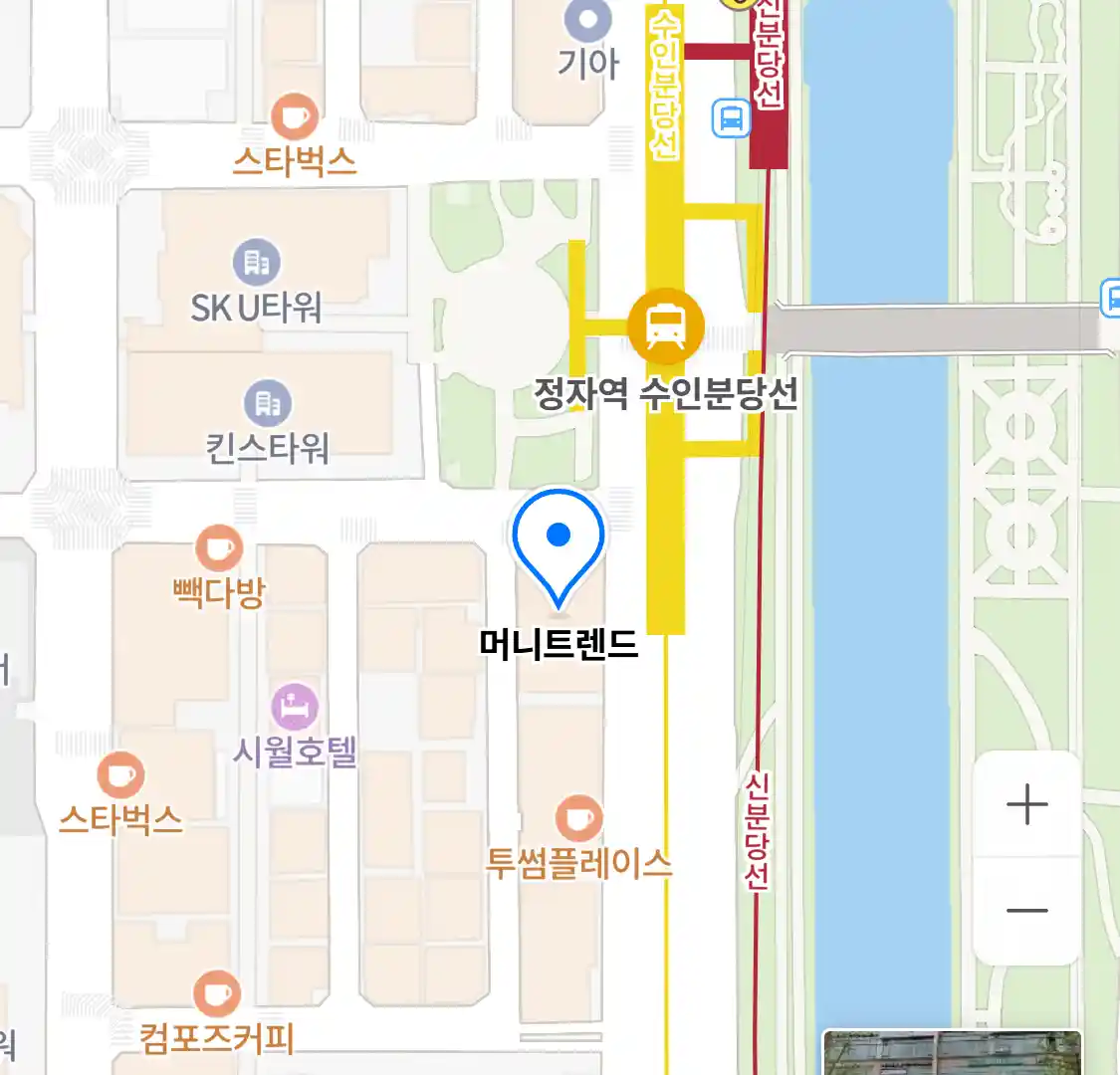Tap the 기아 place marker
The width and height of the screenshot is (1120, 1075).
pos(587,18)
